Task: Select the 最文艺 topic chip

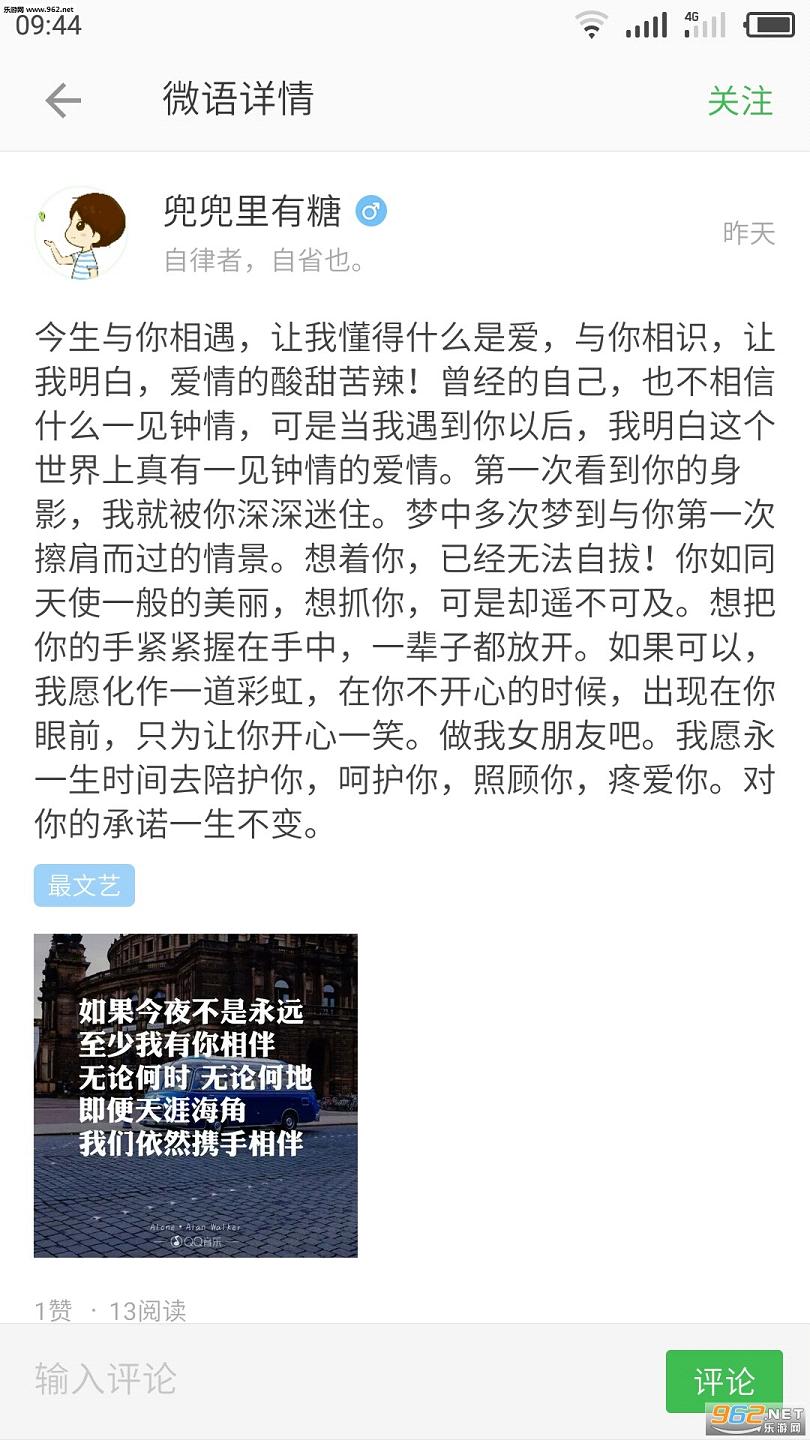Action: [84, 885]
